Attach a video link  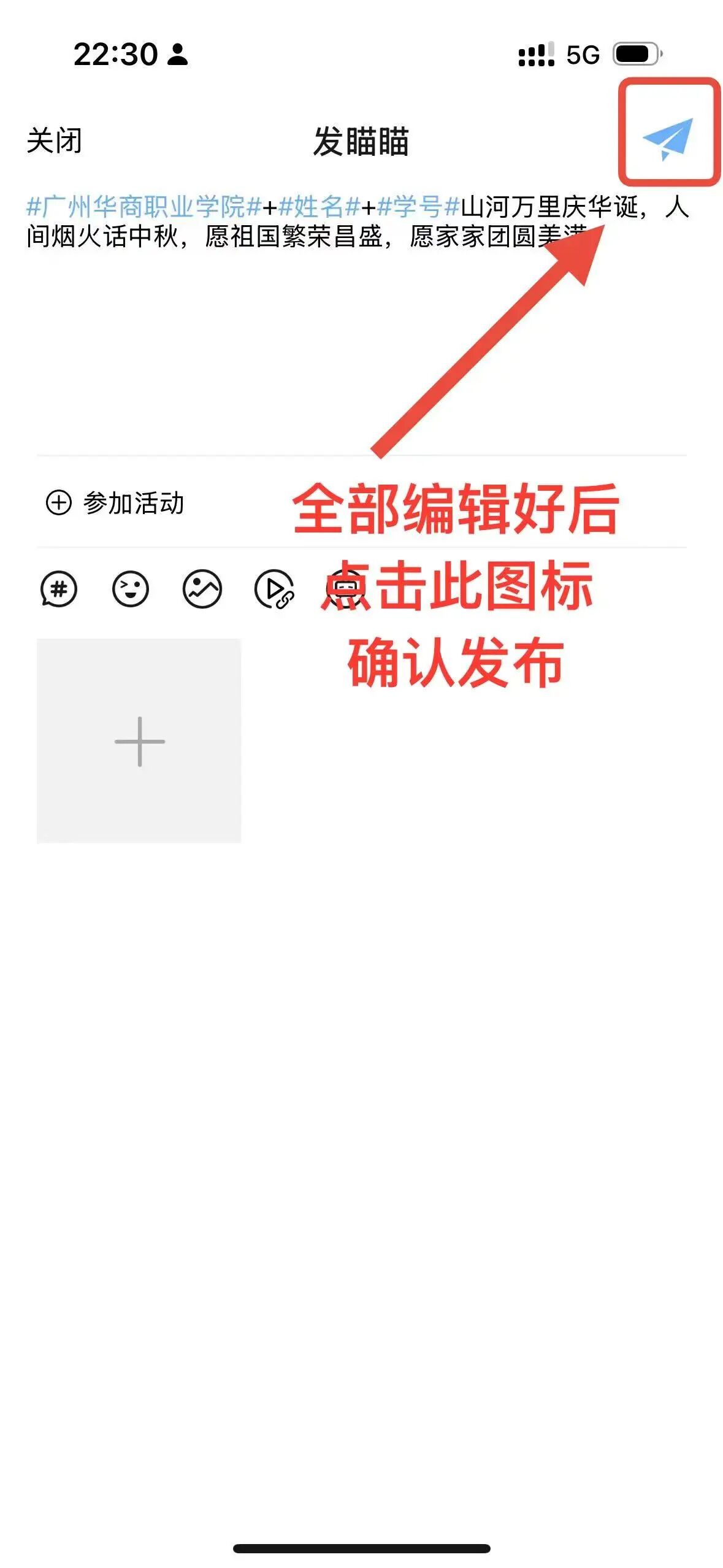click(x=274, y=590)
